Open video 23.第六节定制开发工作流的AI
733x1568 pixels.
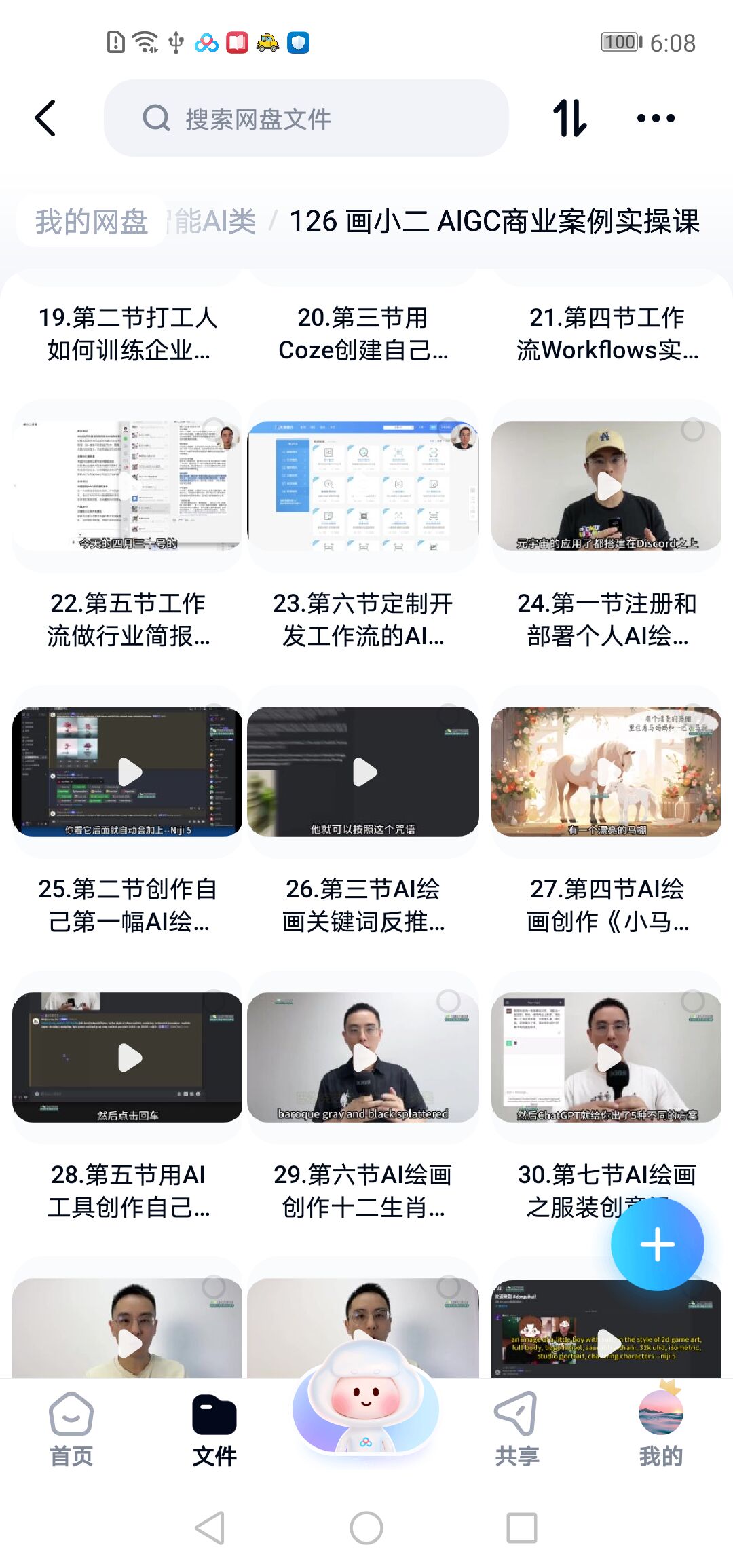[363, 485]
